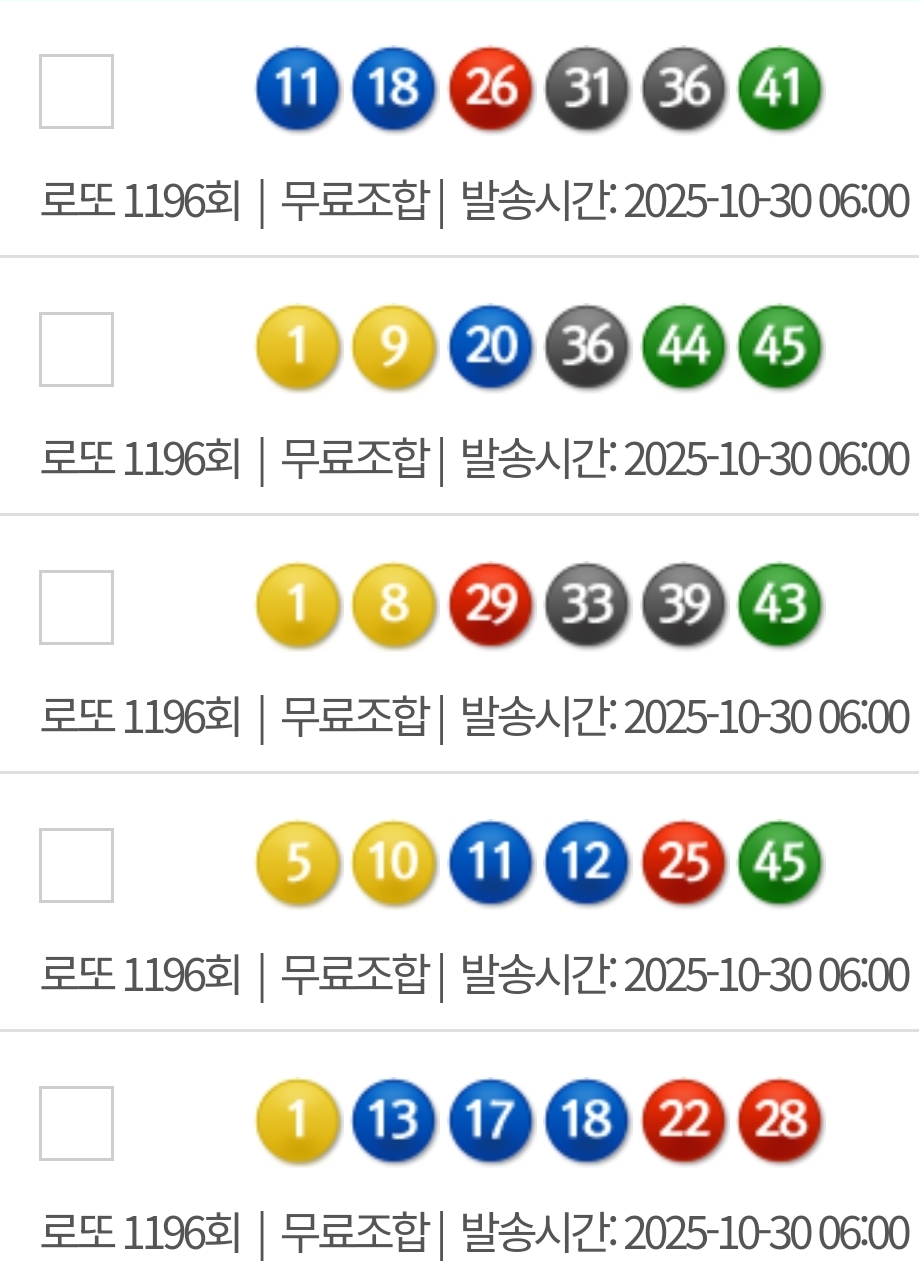Screen dimensions: 919x1284
Task: Select checkbox for numbers 1 9 20 36 44 45
Action: click(x=76, y=349)
